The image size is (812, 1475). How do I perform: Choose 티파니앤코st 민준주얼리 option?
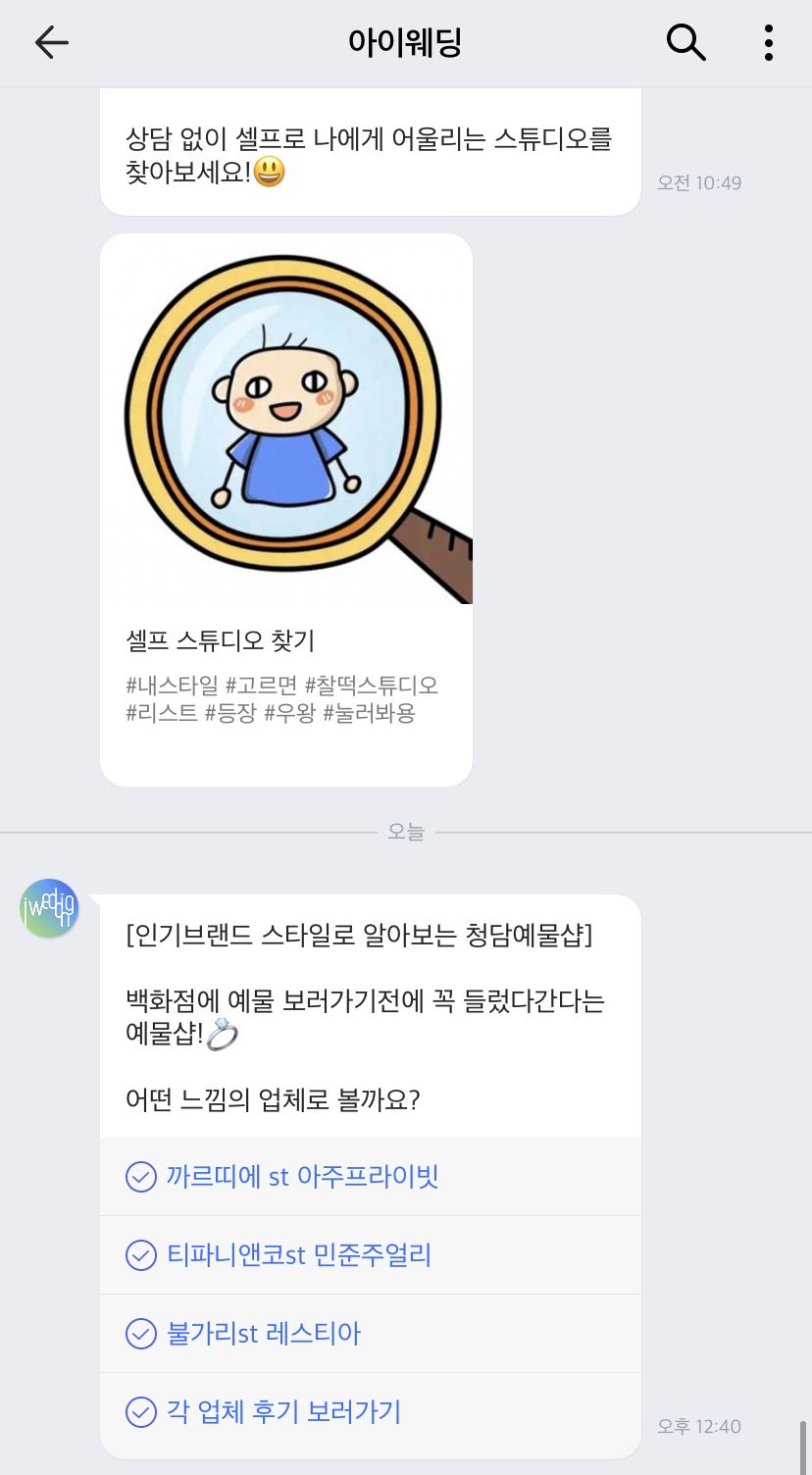(x=371, y=1254)
